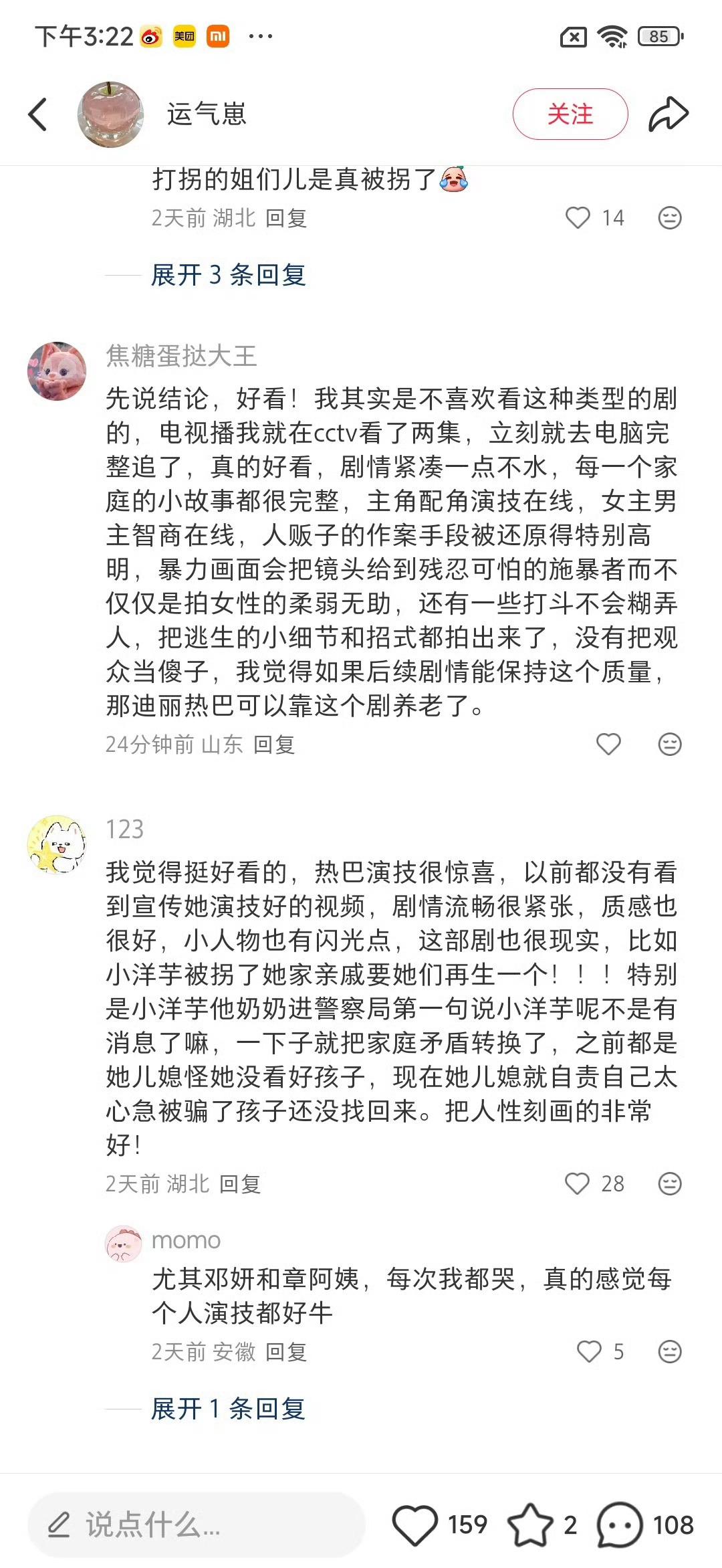Like the comment by 123 with 28 likes
The height and width of the screenshot is (1568, 722).
(578, 1183)
